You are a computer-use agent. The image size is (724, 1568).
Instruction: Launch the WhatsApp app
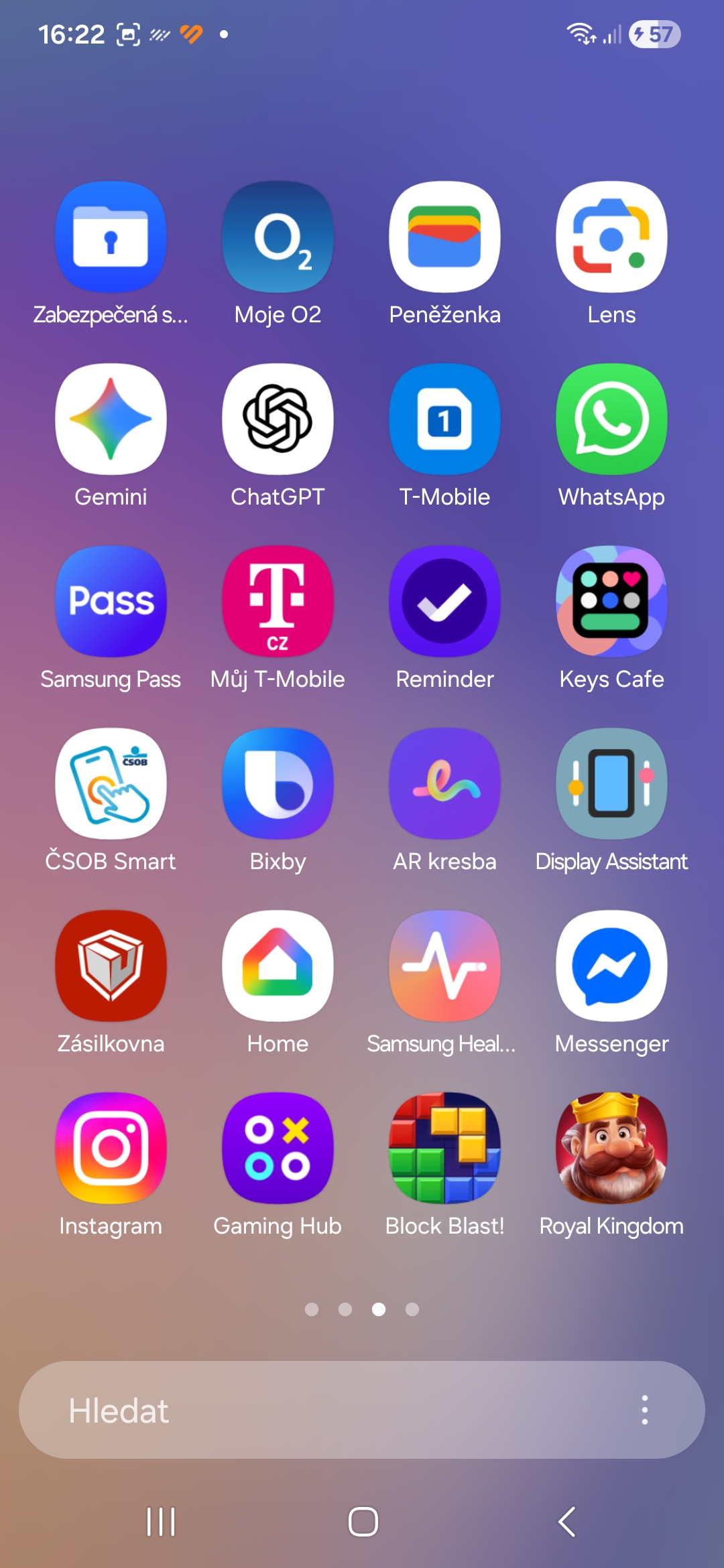pyautogui.click(x=611, y=420)
